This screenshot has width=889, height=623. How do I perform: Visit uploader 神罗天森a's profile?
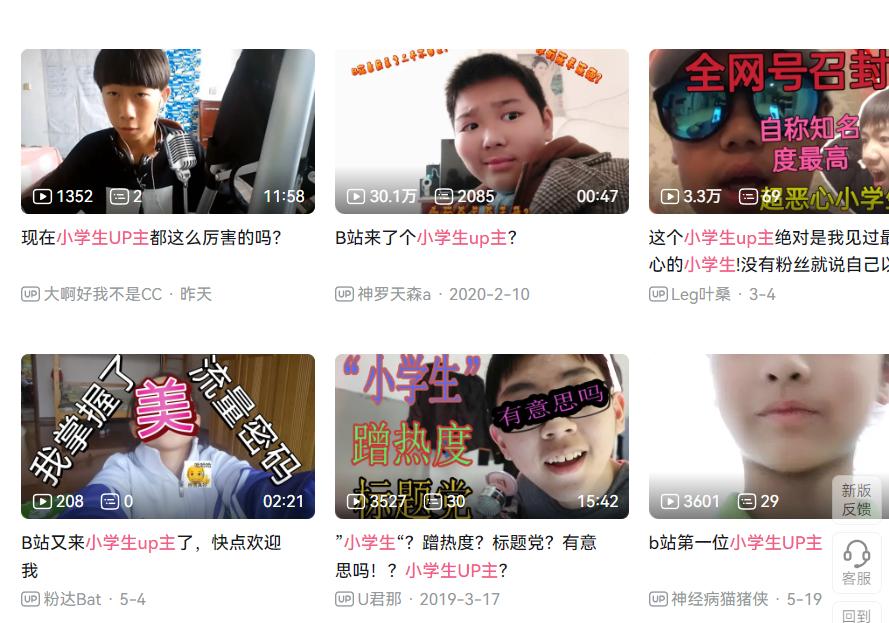click(394, 294)
